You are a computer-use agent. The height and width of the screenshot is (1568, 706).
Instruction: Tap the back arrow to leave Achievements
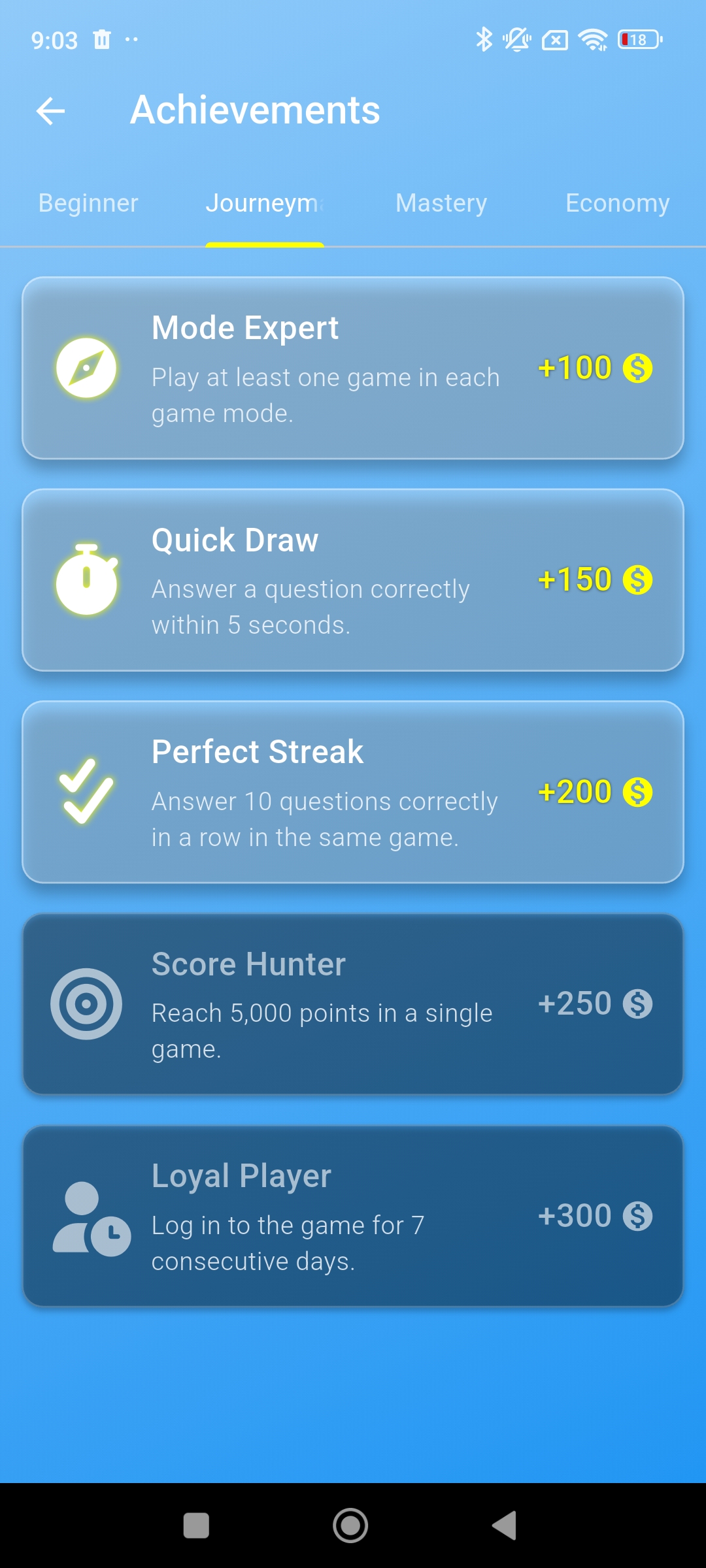(x=49, y=111)
